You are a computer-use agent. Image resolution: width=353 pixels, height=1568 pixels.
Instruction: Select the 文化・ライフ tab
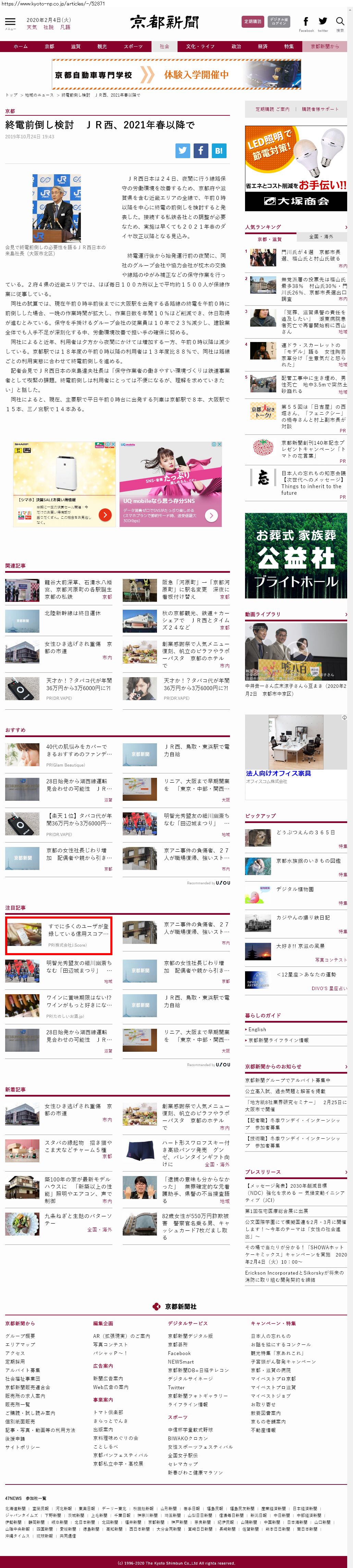(x=200, y=46)
